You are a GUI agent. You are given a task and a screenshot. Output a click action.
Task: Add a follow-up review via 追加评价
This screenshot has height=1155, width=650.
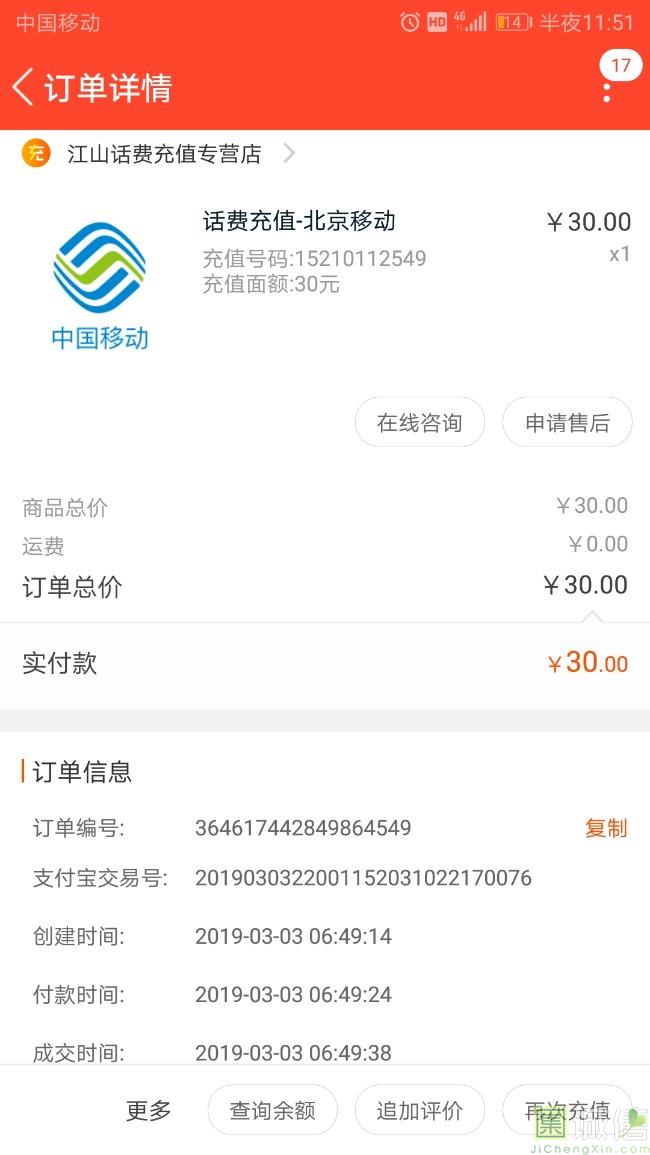click(x=419, y=1110)
